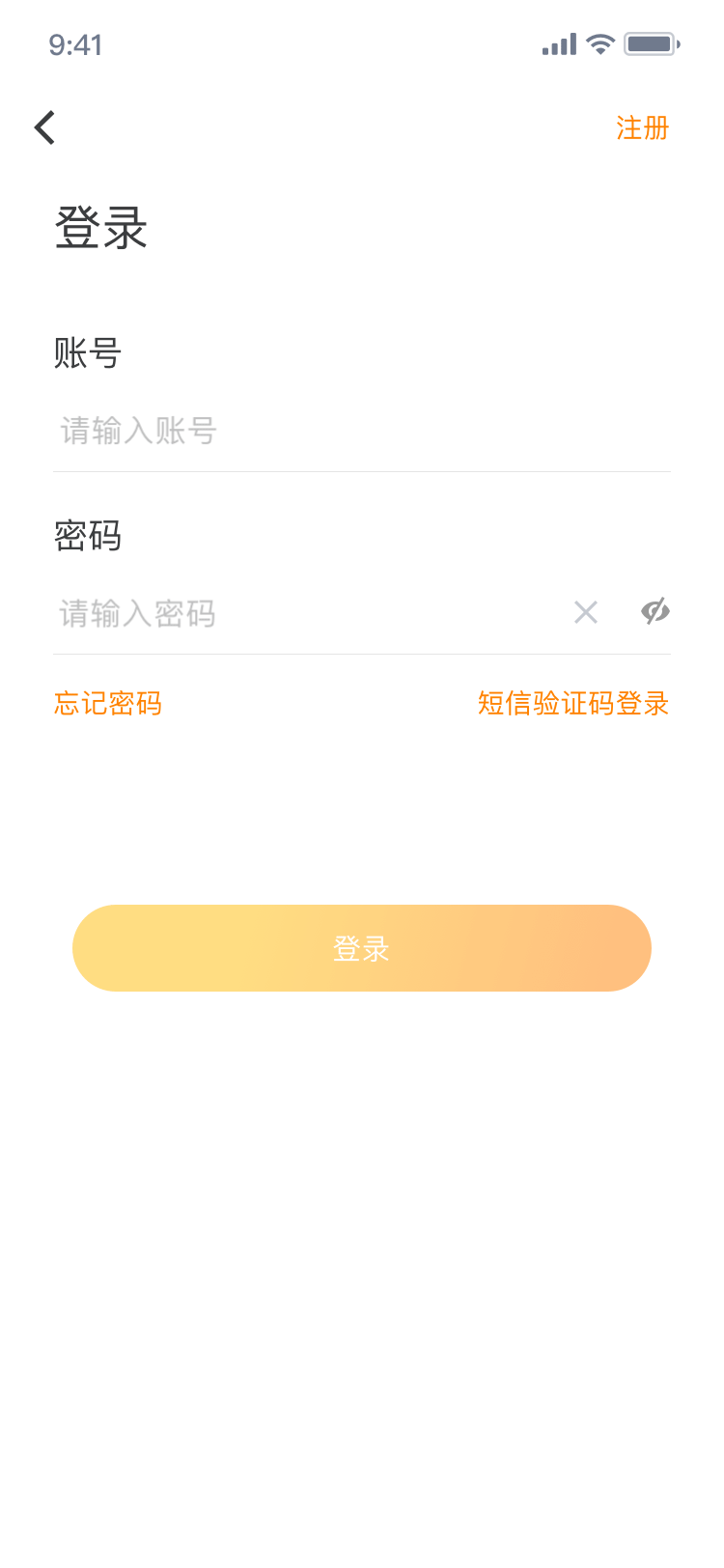Click the Wi-Fi icon in the status bar
The width and height of the screenshot is (724, 1568).
(x=599, y=43)
